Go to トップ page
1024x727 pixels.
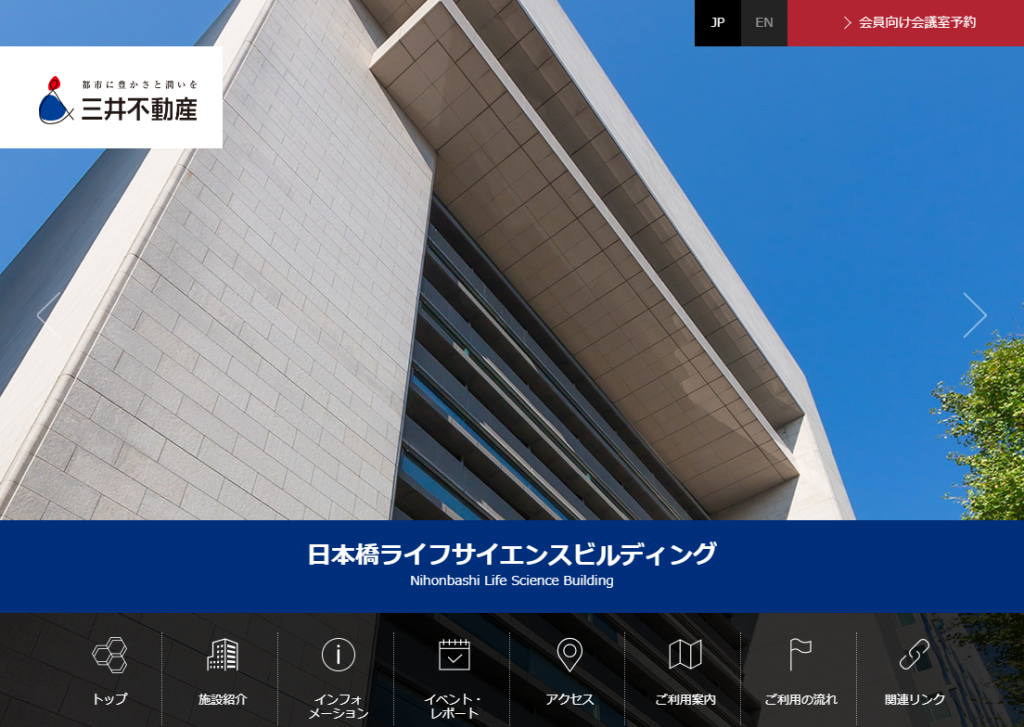click(x=109, y=672)
